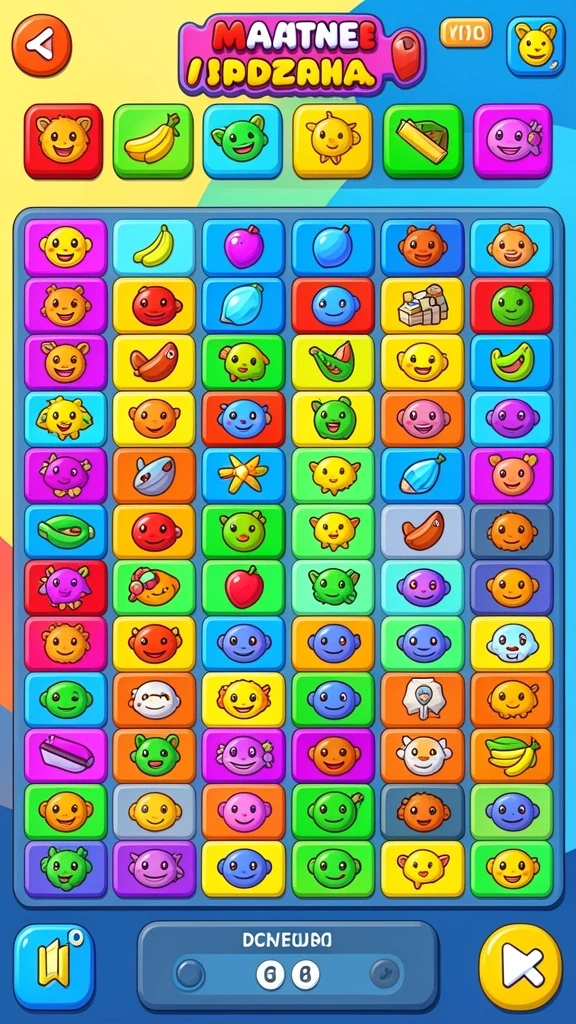Tap the red apple tile on green
This screenshot has height=1024, width=576.
243,587
